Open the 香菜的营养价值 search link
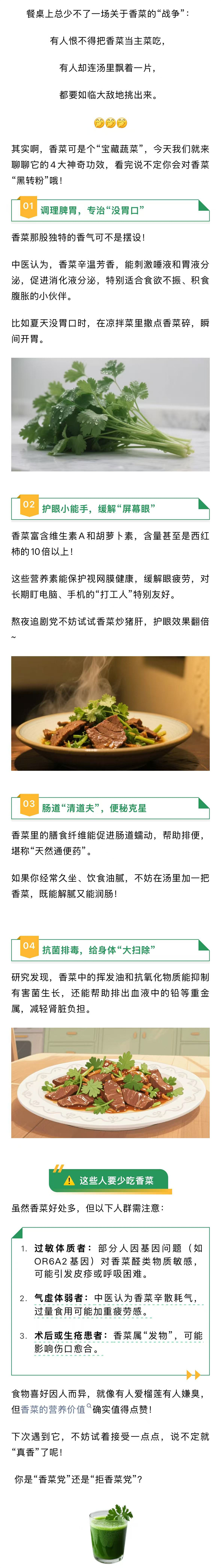The width and height of the screenshot is (221, 1568). [x=54, y=1409]
